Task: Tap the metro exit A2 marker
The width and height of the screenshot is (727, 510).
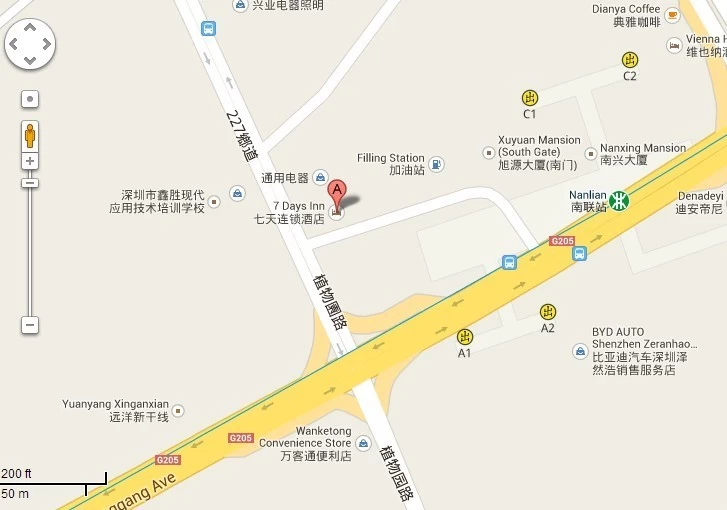Action: coord(547,312)
